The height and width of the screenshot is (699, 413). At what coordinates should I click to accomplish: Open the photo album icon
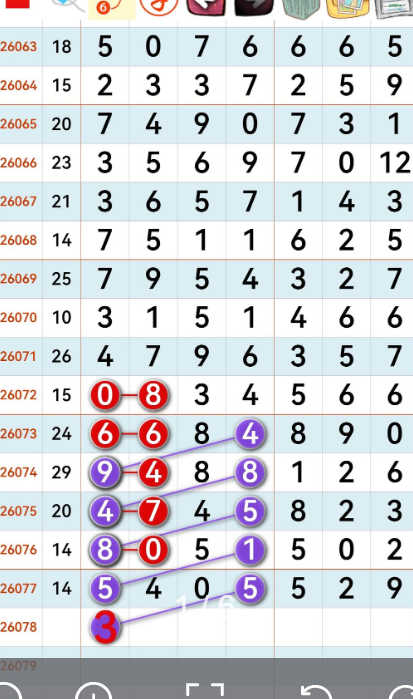click(348, 8)
